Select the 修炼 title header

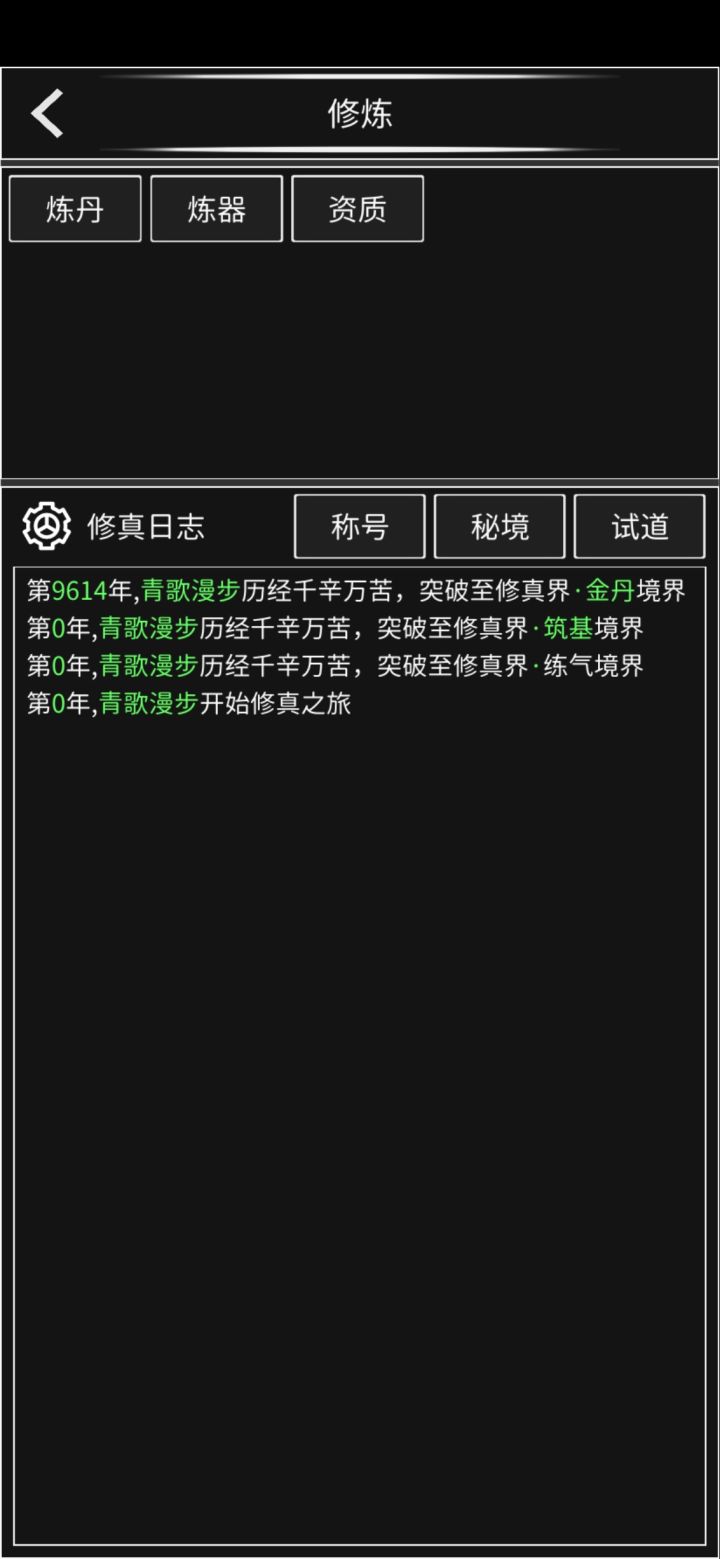360,113
